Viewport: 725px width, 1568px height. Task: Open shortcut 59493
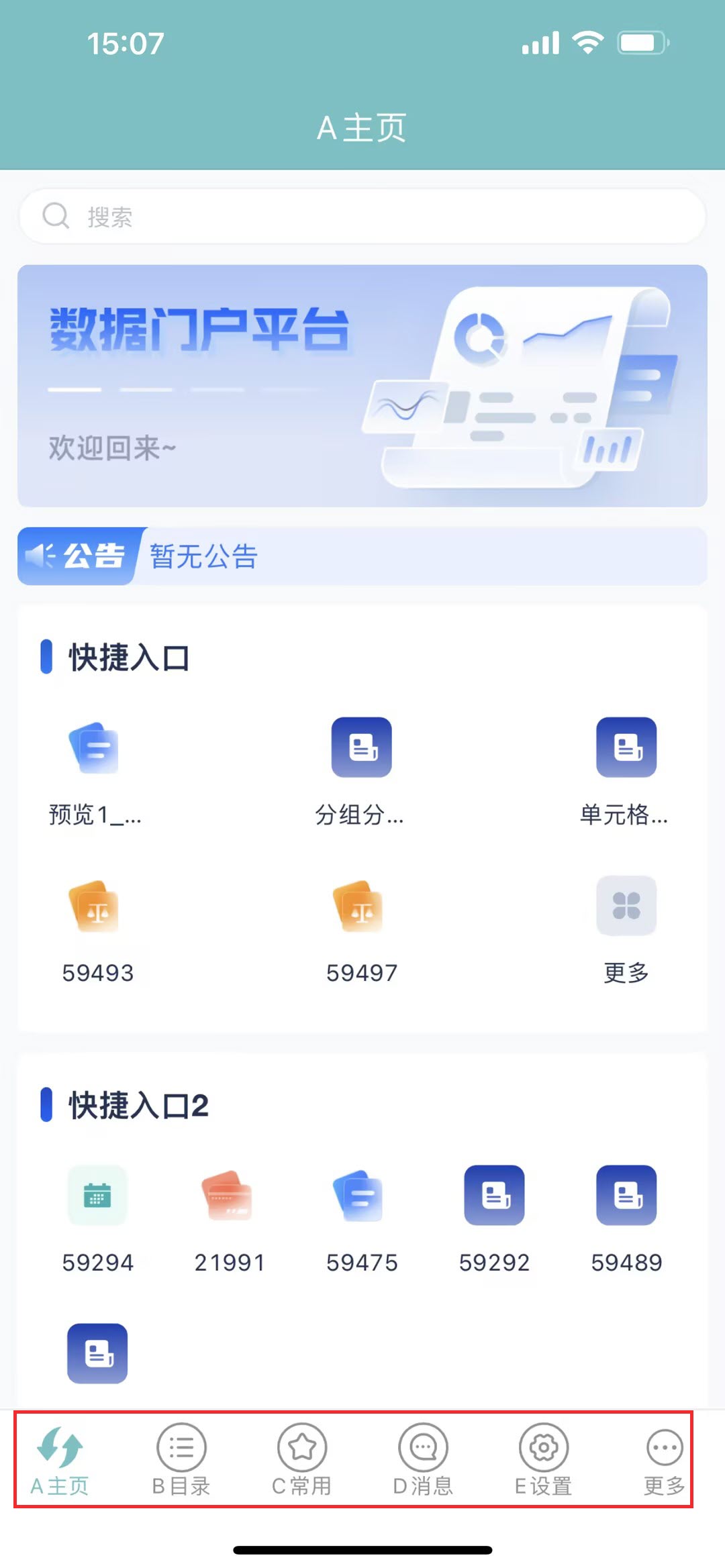tap(97, 929)
